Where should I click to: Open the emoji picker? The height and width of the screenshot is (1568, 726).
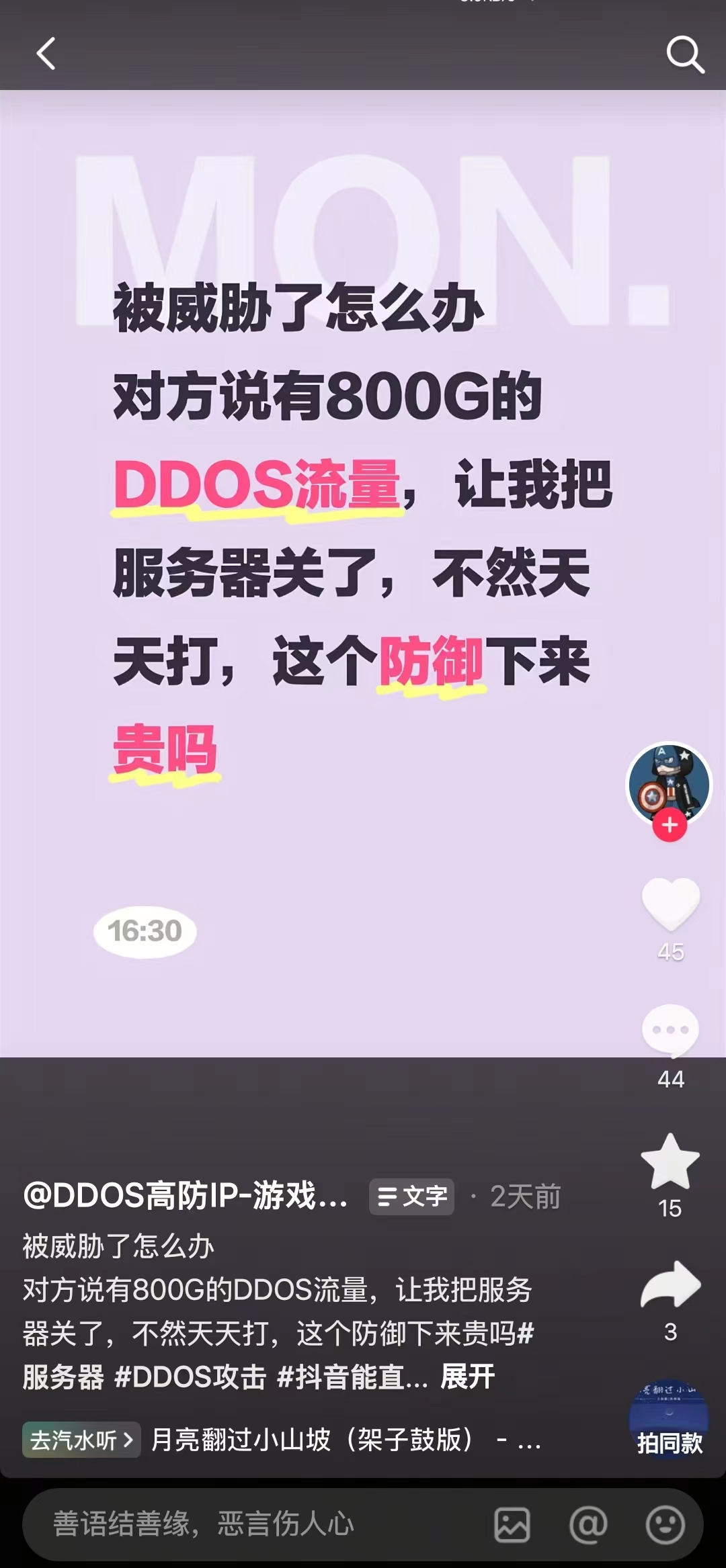(665, 1524)
